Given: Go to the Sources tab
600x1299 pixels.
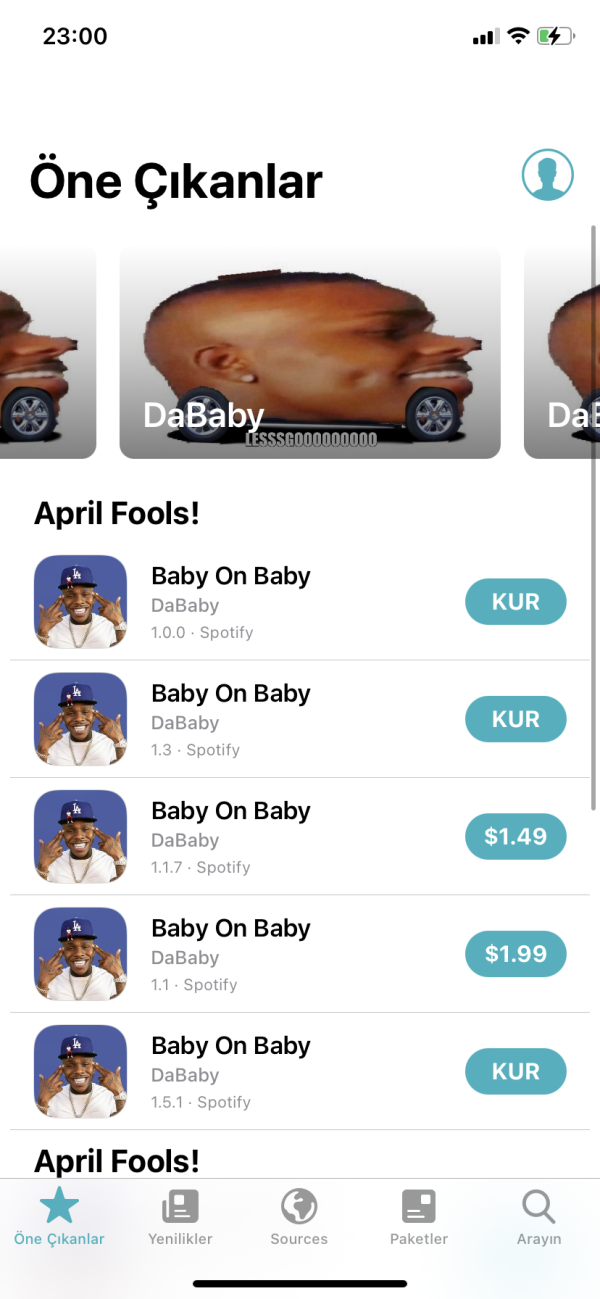Looking at the screenshot, I should [299, 1217].
